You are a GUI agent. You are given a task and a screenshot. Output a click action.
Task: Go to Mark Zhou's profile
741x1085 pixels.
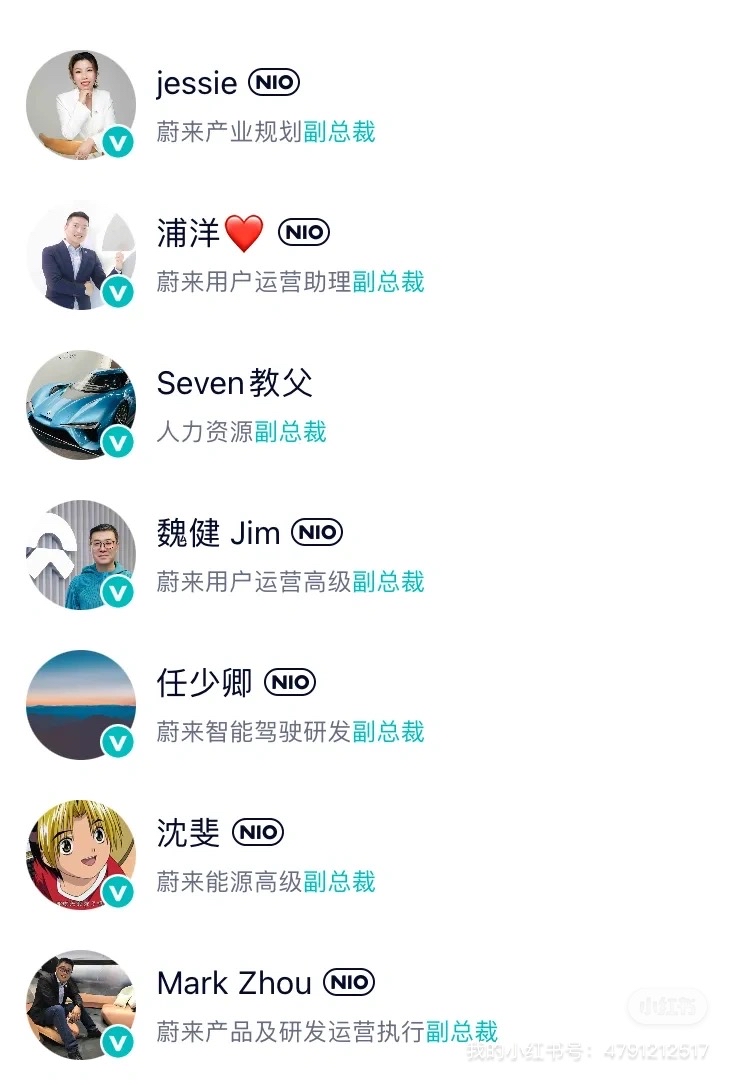point(234,983)
